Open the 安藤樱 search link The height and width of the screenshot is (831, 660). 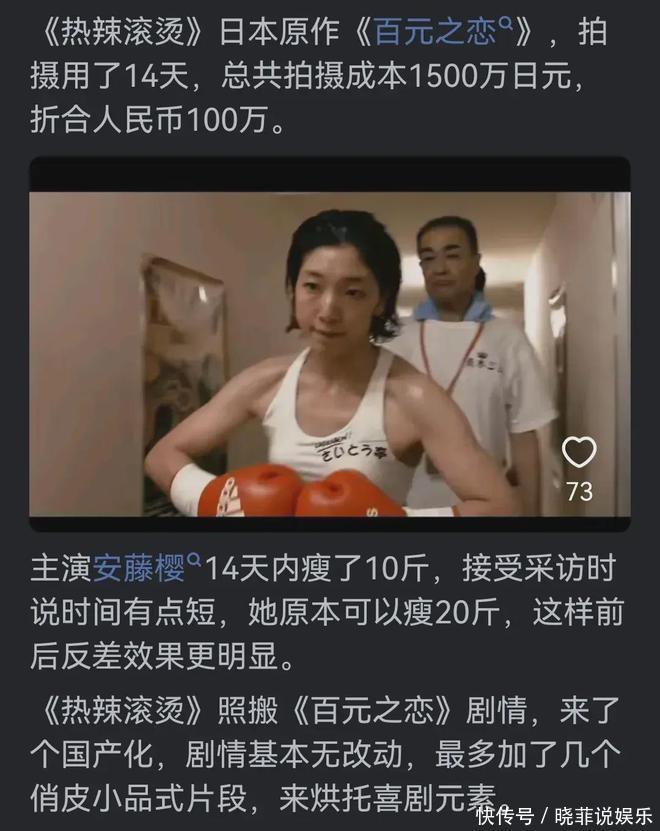[x=139, y=568]
